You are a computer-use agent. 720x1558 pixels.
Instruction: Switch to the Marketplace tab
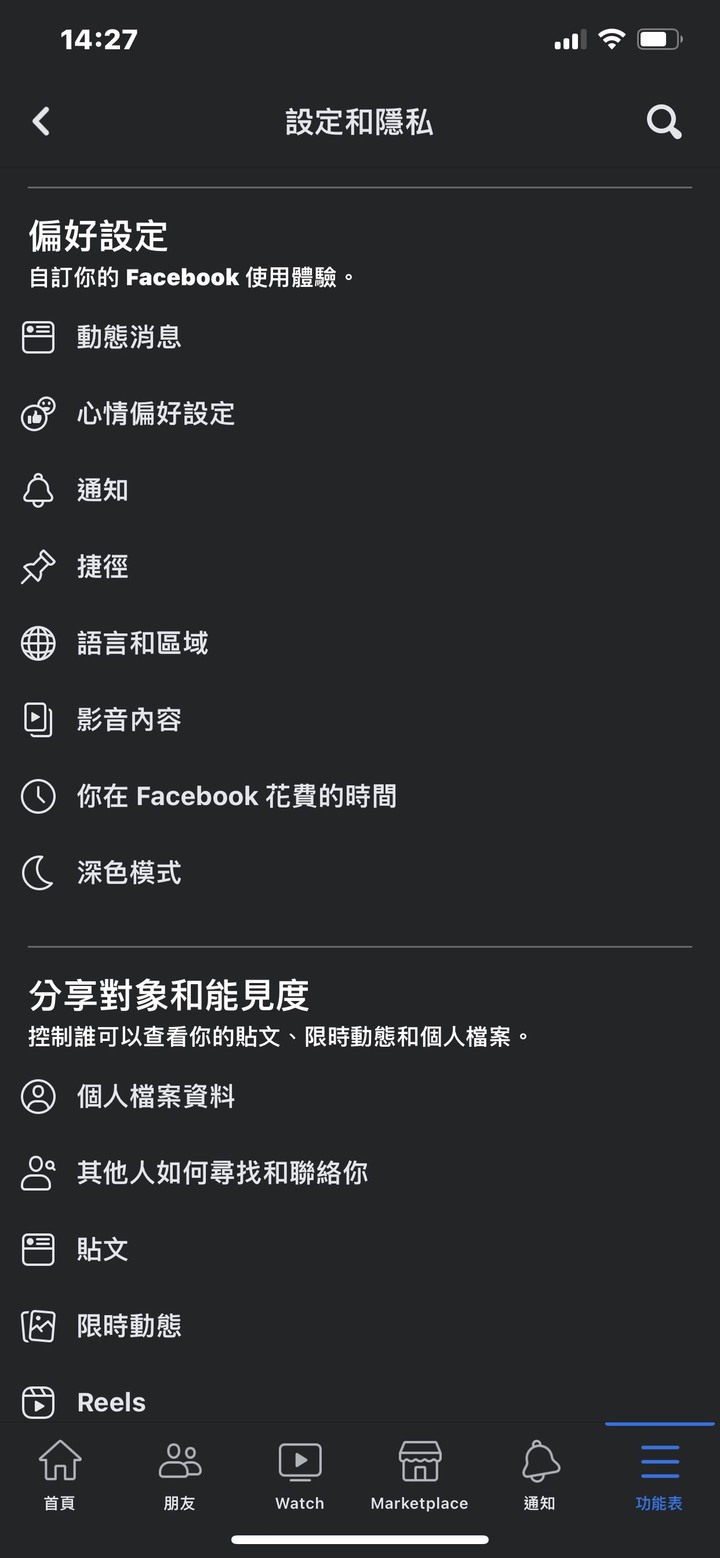pyautogui.click(x=419, y=1475)
